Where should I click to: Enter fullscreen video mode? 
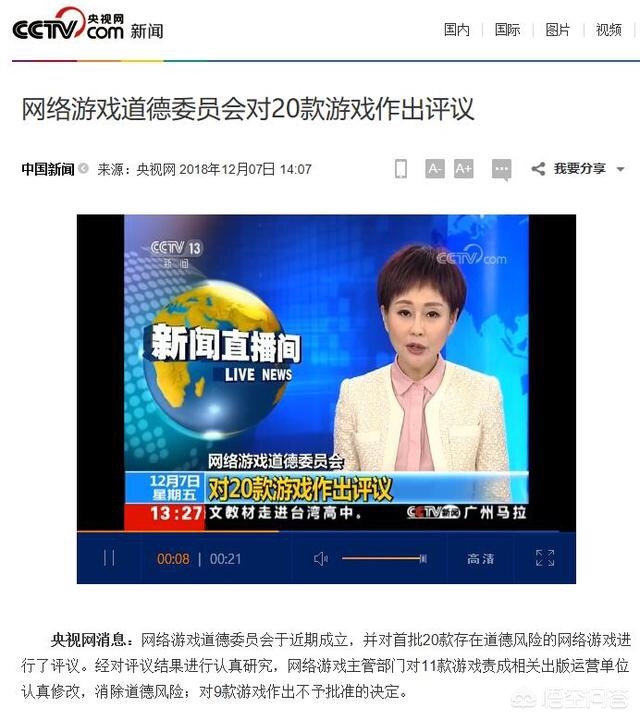point(545,558)
